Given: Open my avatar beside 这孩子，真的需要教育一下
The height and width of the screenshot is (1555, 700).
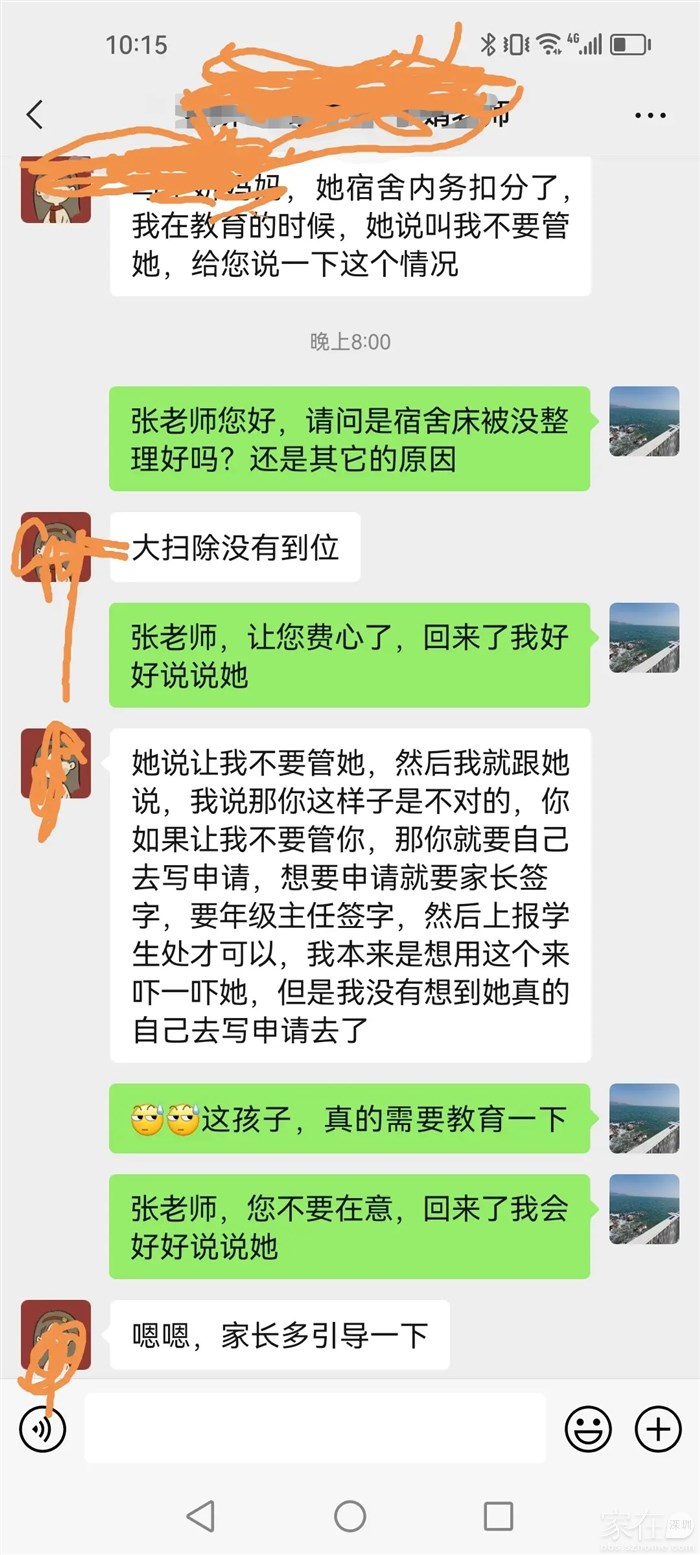Looking at the screenshot, I should click(644, 1118).
